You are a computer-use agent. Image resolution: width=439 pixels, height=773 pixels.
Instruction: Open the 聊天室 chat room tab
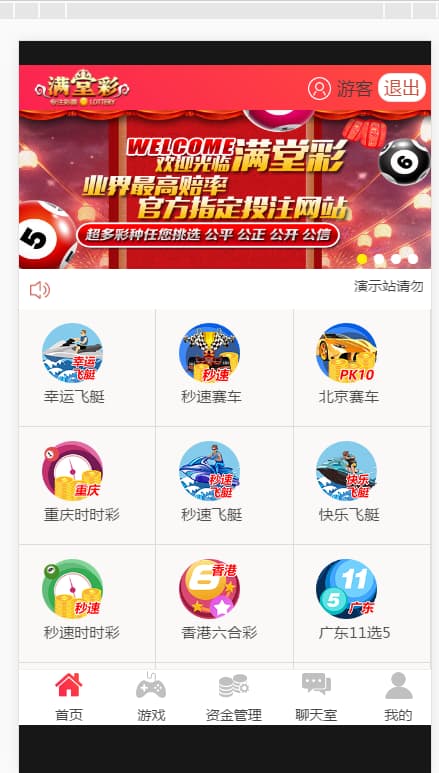316,697
